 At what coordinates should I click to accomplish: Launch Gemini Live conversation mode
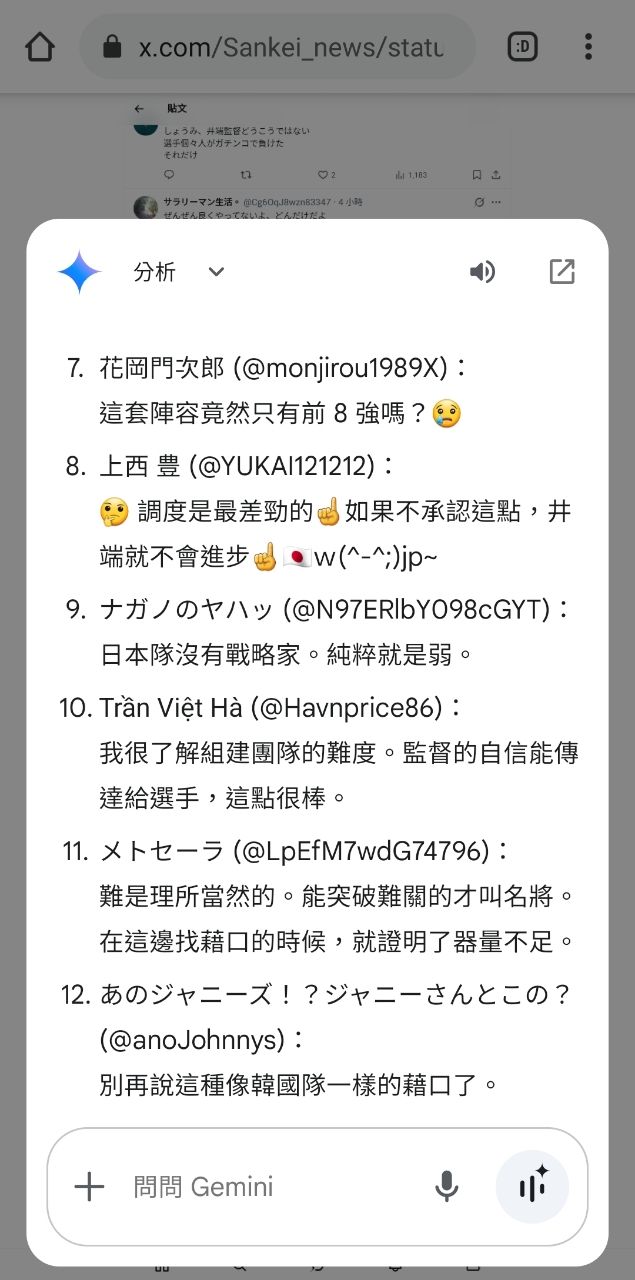[x=532, y=1187]
